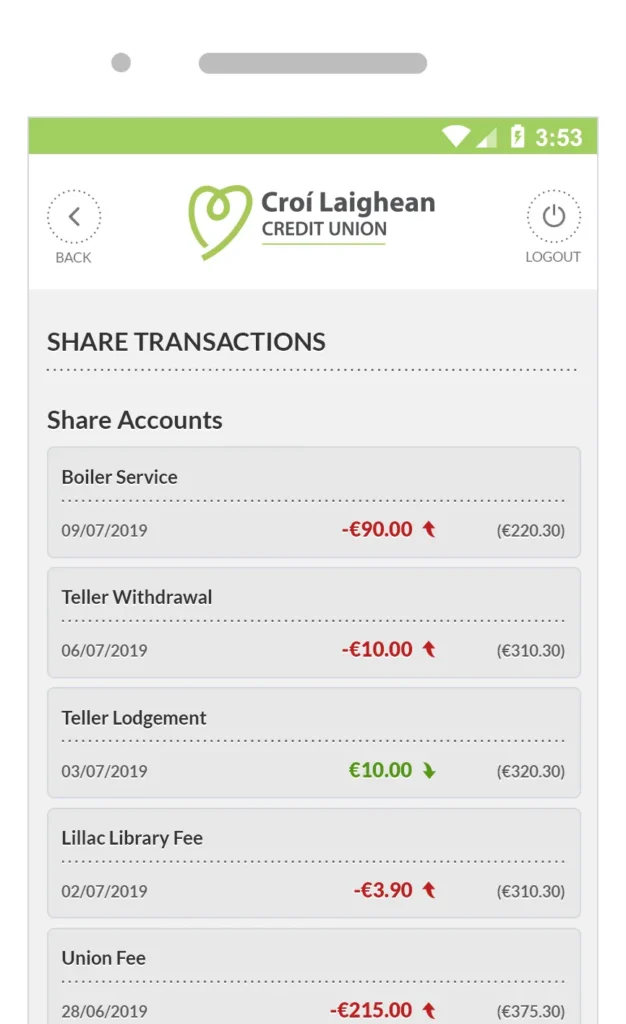Open the Teller Withdrawal transaction
The image size is (626, 1024).
pos(313,622)
